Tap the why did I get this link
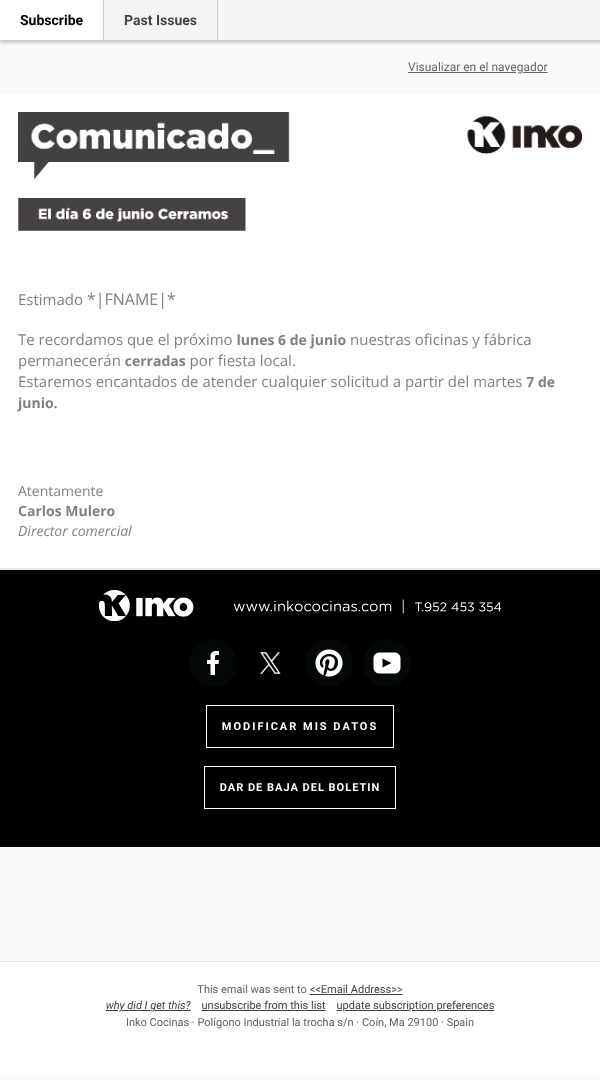 click(x=148, y=1005)
